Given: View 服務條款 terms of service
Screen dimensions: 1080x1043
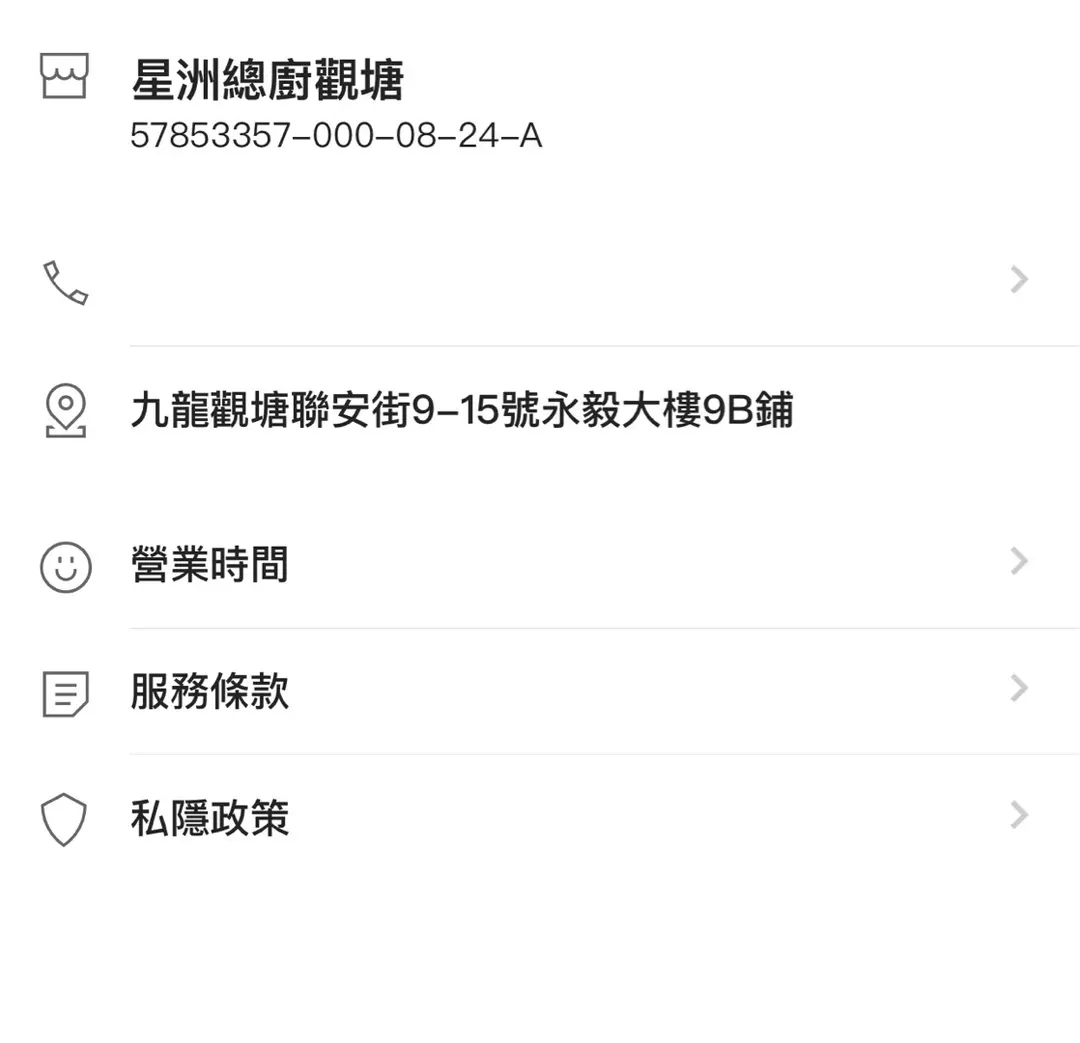Looking at the screenshot, I should pyautogui.click(x=210, y=691).
